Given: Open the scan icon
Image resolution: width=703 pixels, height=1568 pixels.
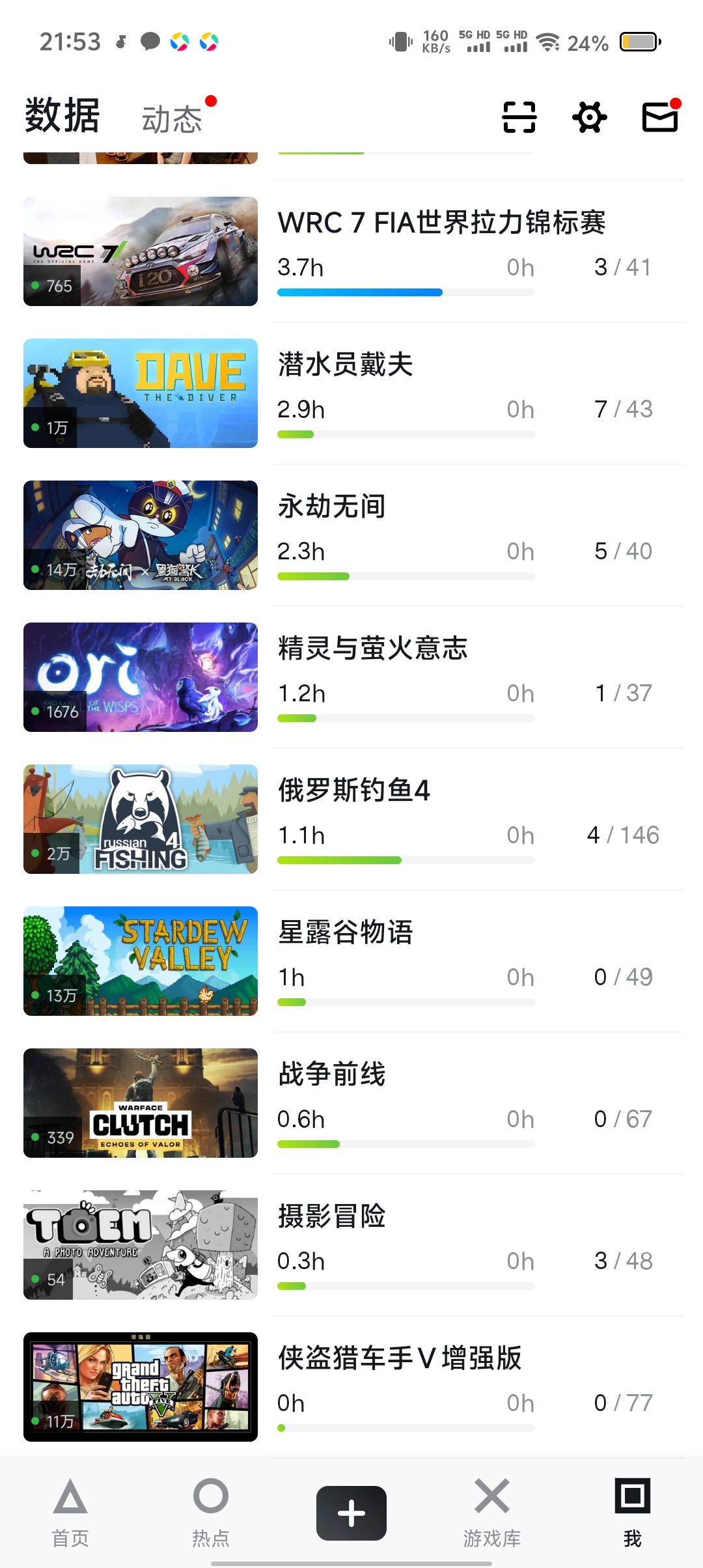Looking at the screenshot, I should coord(519,117).
